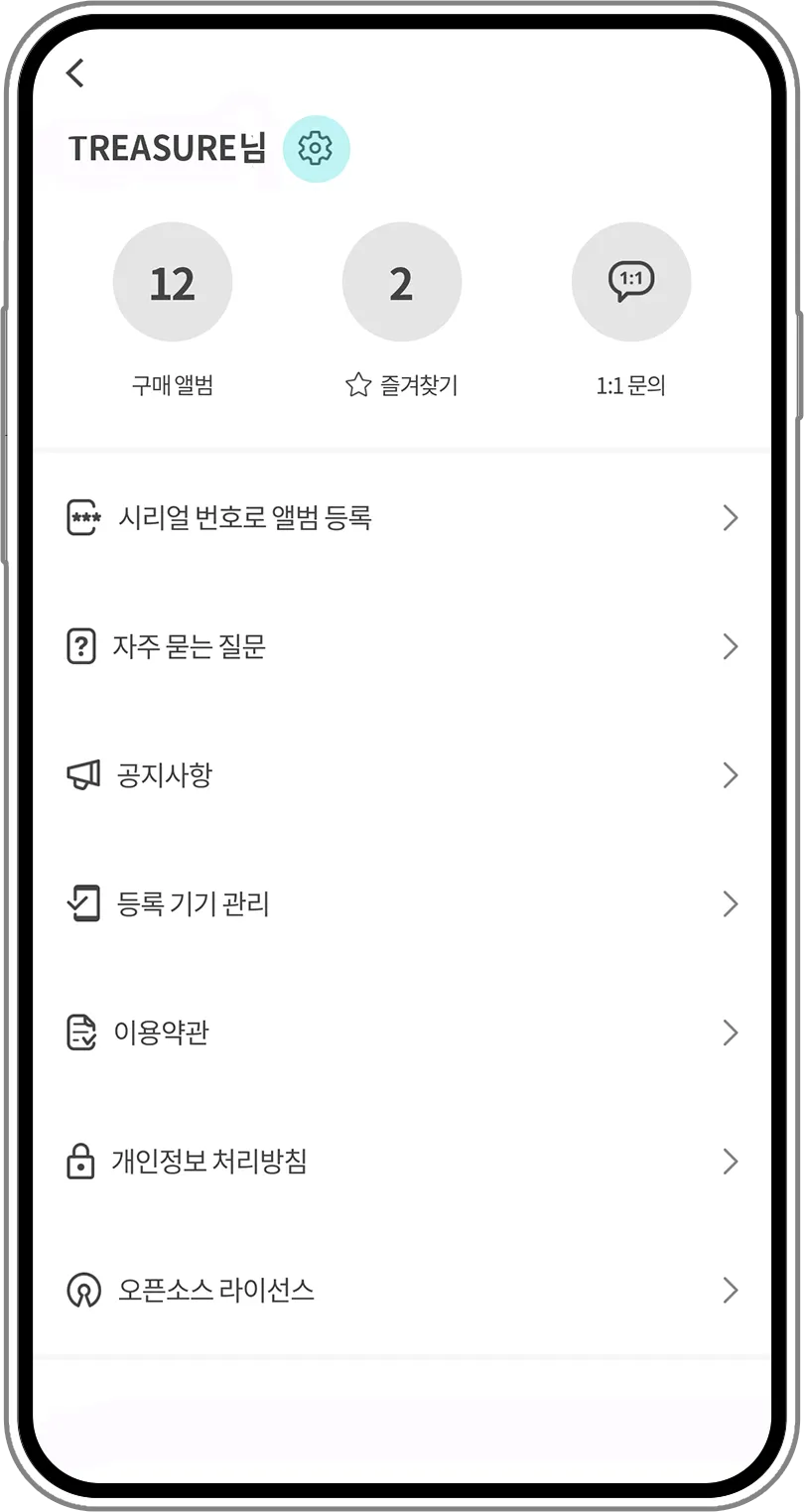Screen dimensions: 804x1512
Task: Open 개인정보 처리방침 row
Action: (401, 1162)
